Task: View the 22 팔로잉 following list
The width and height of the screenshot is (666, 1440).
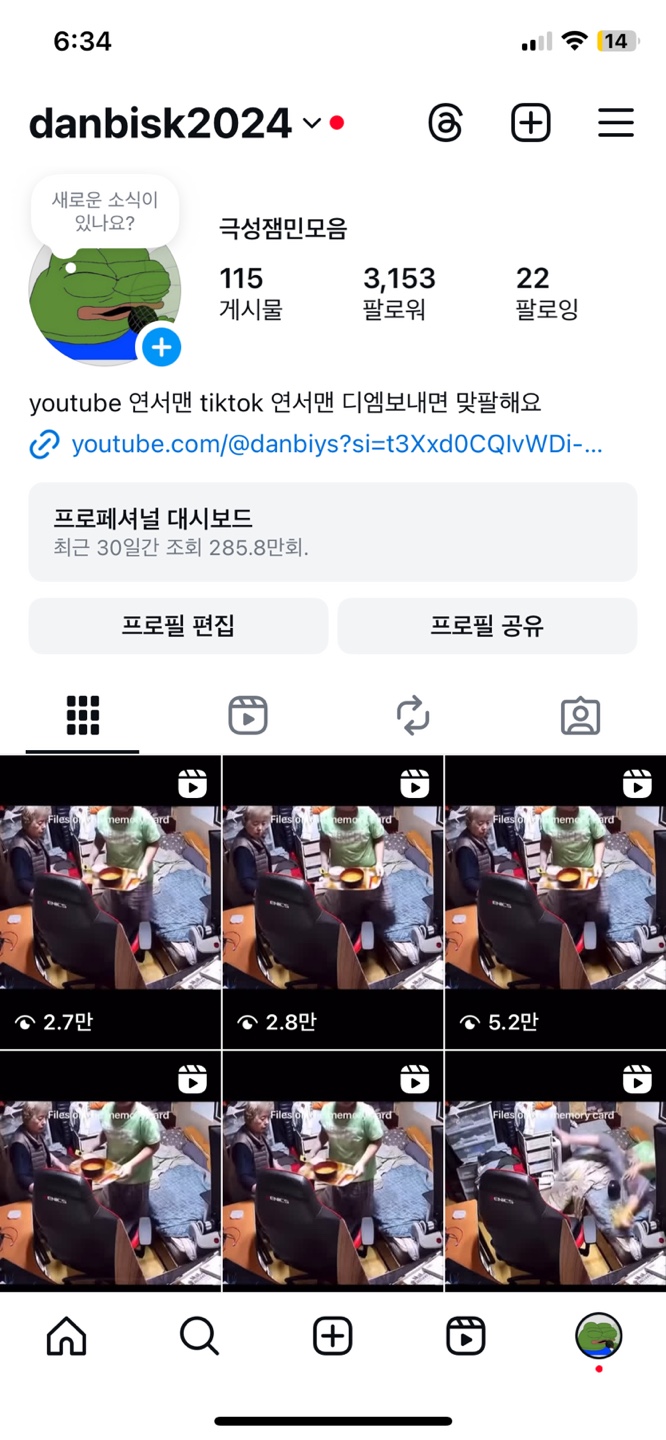Action: [546, 292]
